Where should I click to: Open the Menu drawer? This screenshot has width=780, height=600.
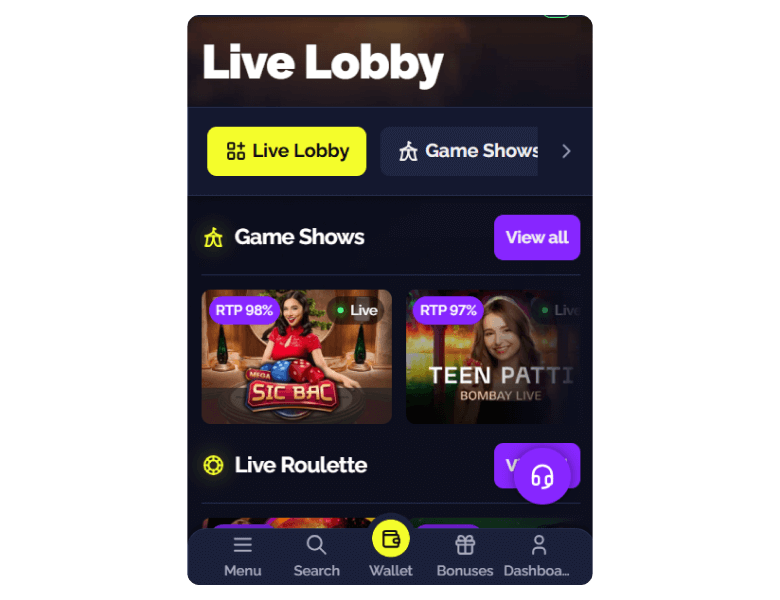coord(242,556)
